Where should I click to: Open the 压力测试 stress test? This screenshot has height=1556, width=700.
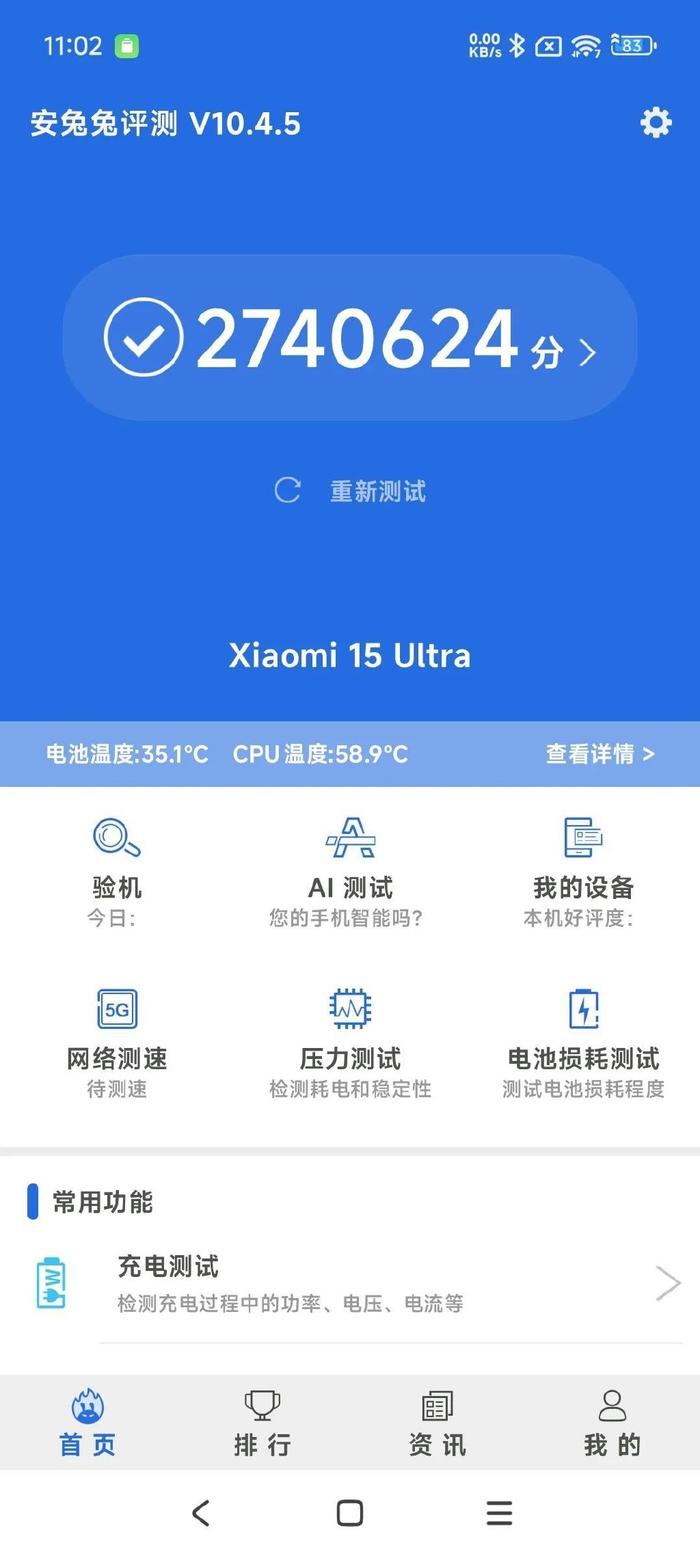pyautogui.click(x=350, y=1041)
